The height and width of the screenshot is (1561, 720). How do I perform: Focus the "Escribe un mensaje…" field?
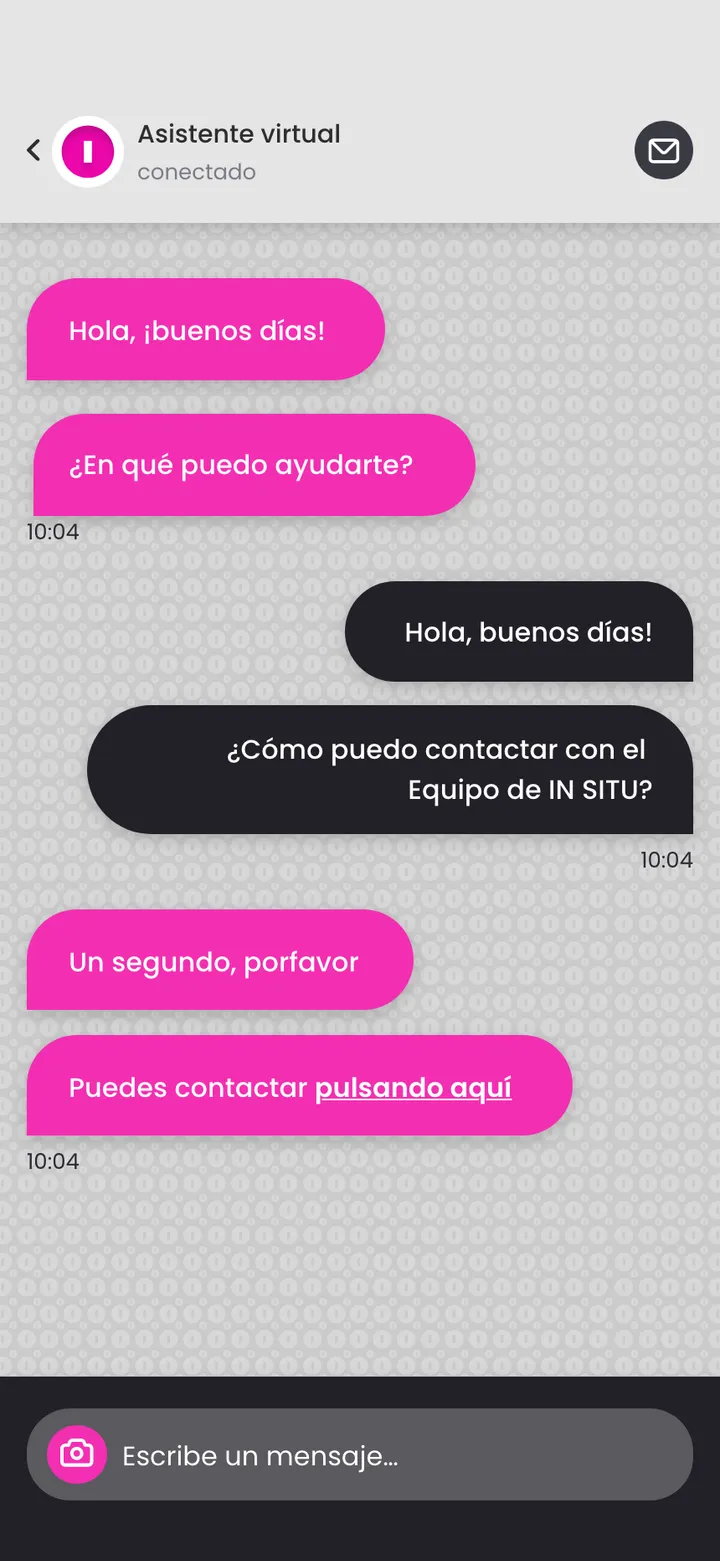tap(360, 1454)
